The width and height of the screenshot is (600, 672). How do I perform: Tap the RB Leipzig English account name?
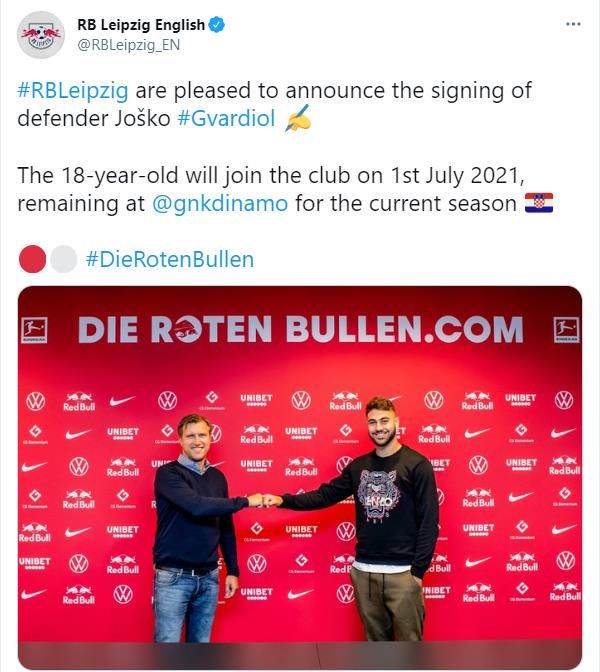point(141,24)
